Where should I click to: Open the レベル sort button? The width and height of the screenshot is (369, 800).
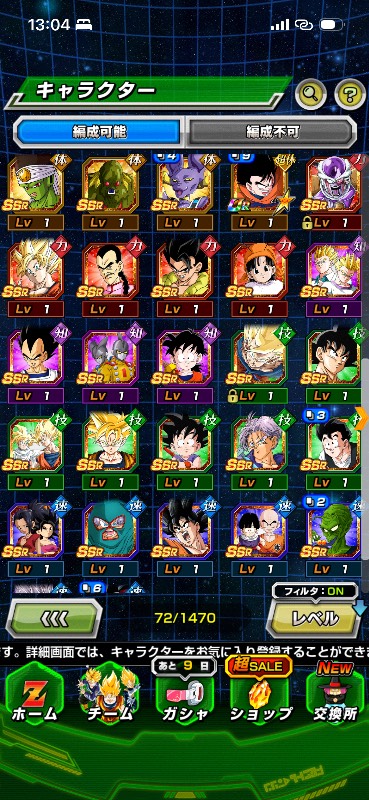[315, 618]
